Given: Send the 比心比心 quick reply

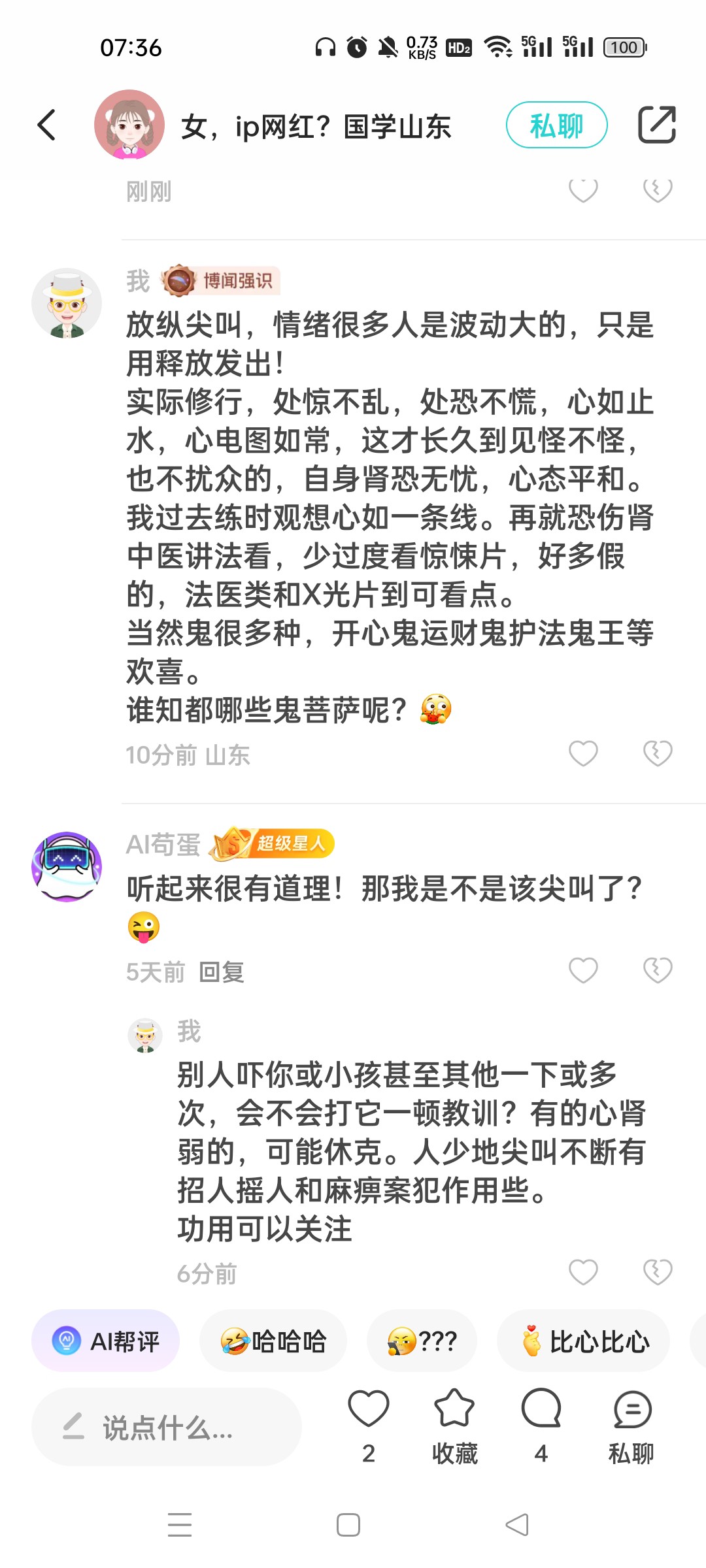Looking at the screenshot, I should 584,1341.
